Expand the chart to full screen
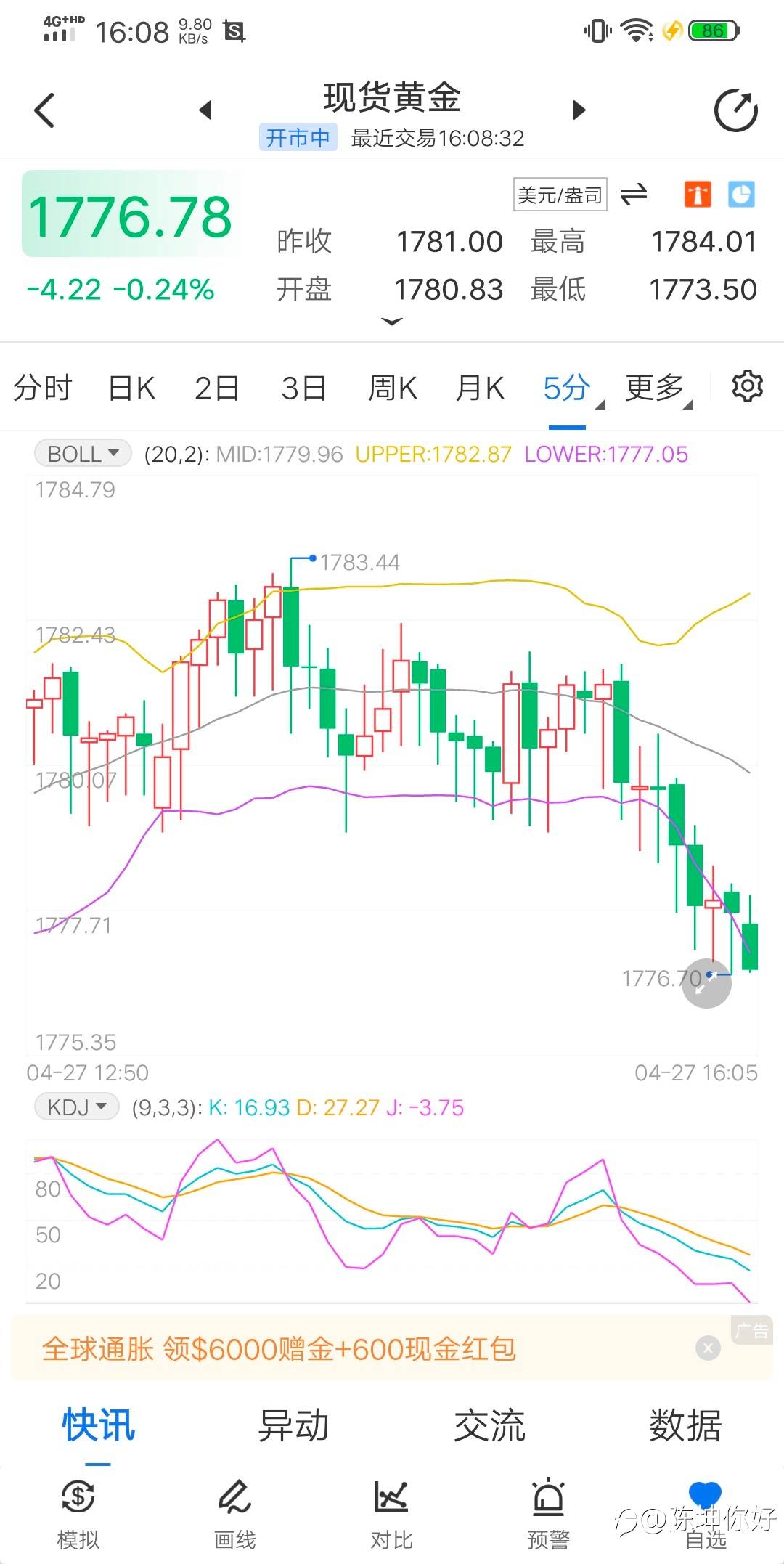The height and width of the screenshot is (1564, 784). (x=706, y=983)
